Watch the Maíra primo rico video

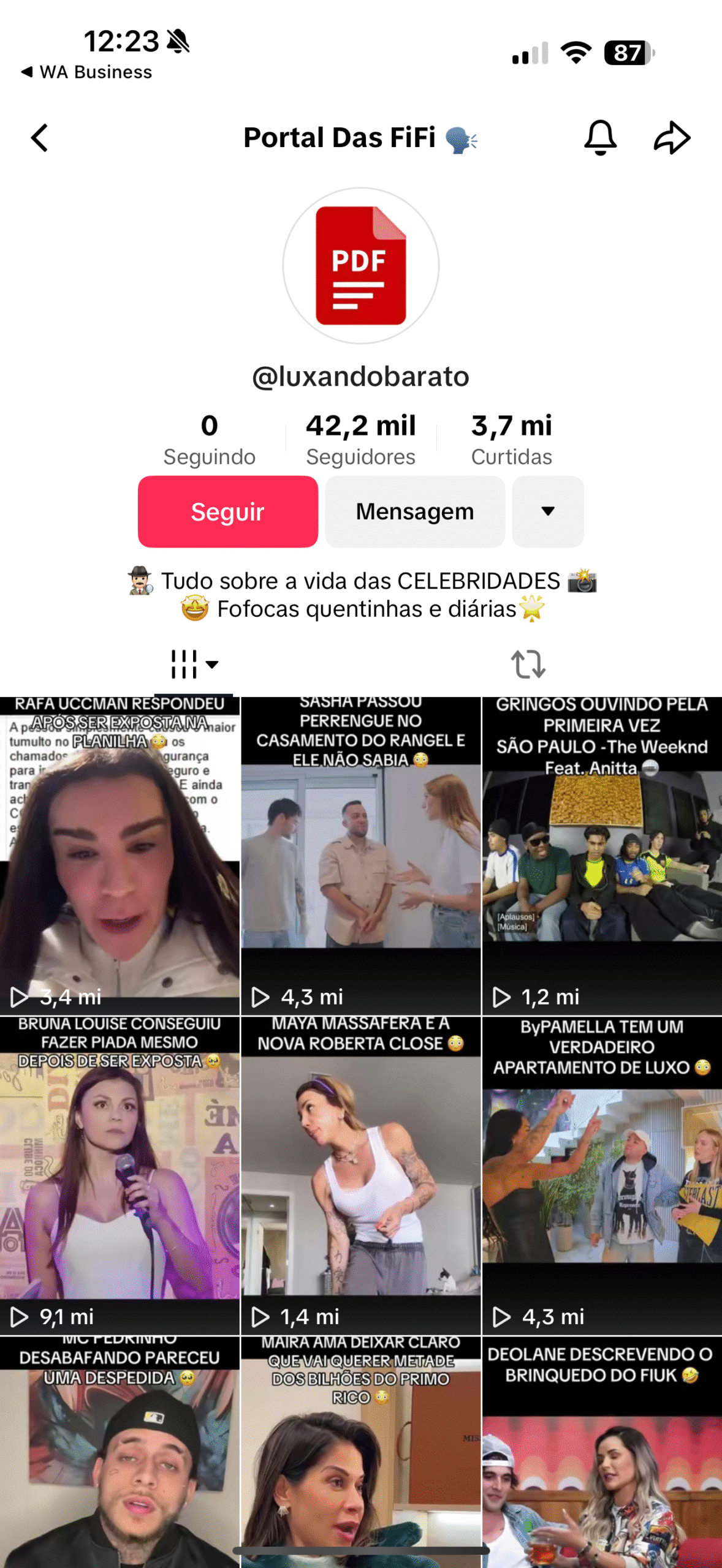[361, 1452]
